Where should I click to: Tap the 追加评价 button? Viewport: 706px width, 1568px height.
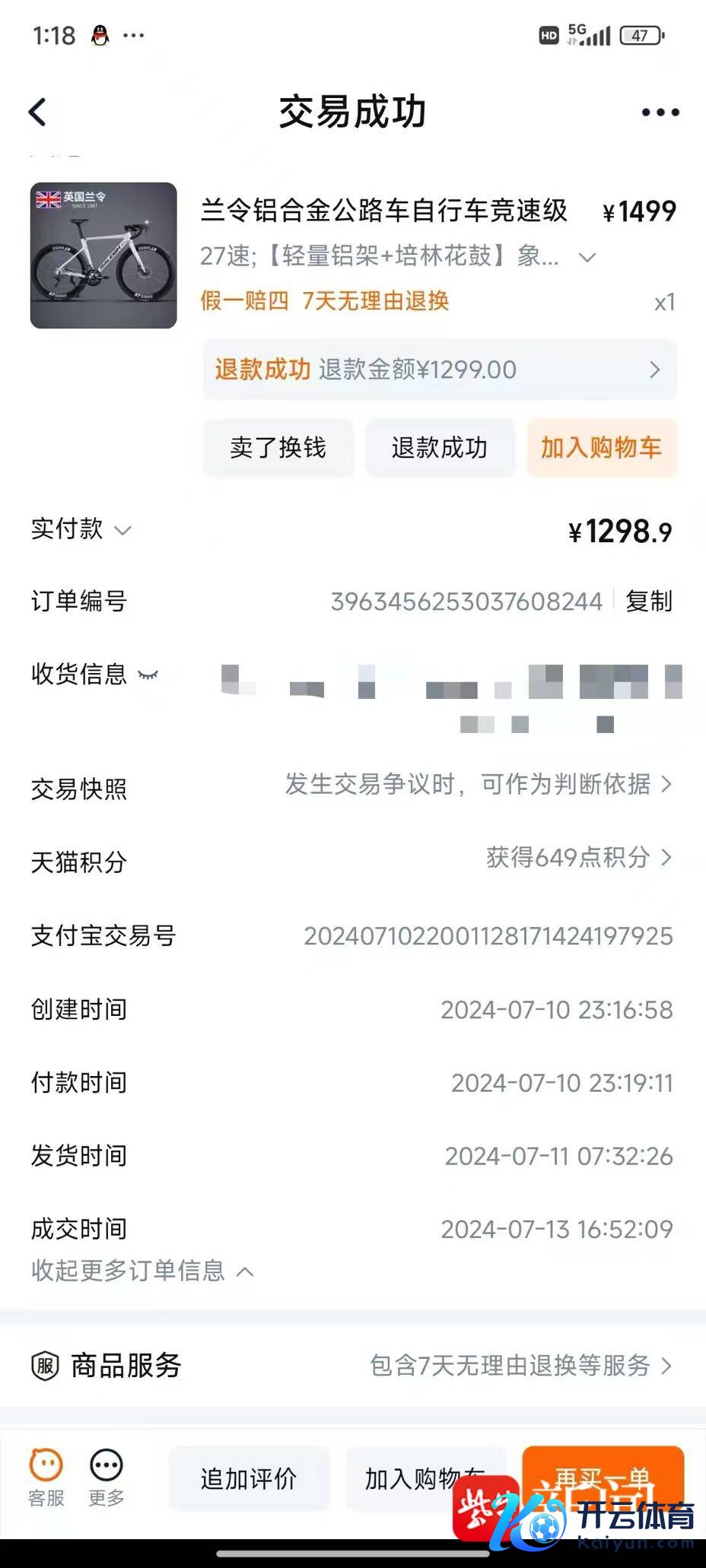249,1478
